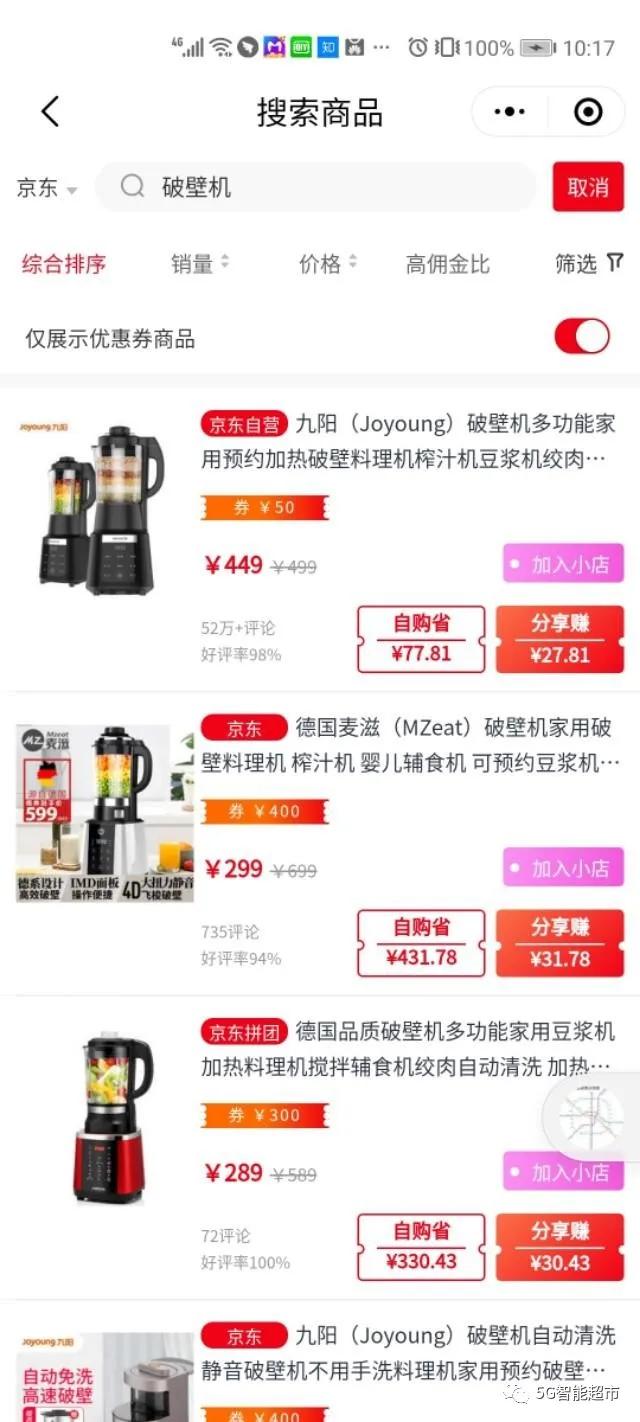
Task: Tap 自购省 ¥330.43 on 京东拼团 item
Action: (x=421, y=1248)
